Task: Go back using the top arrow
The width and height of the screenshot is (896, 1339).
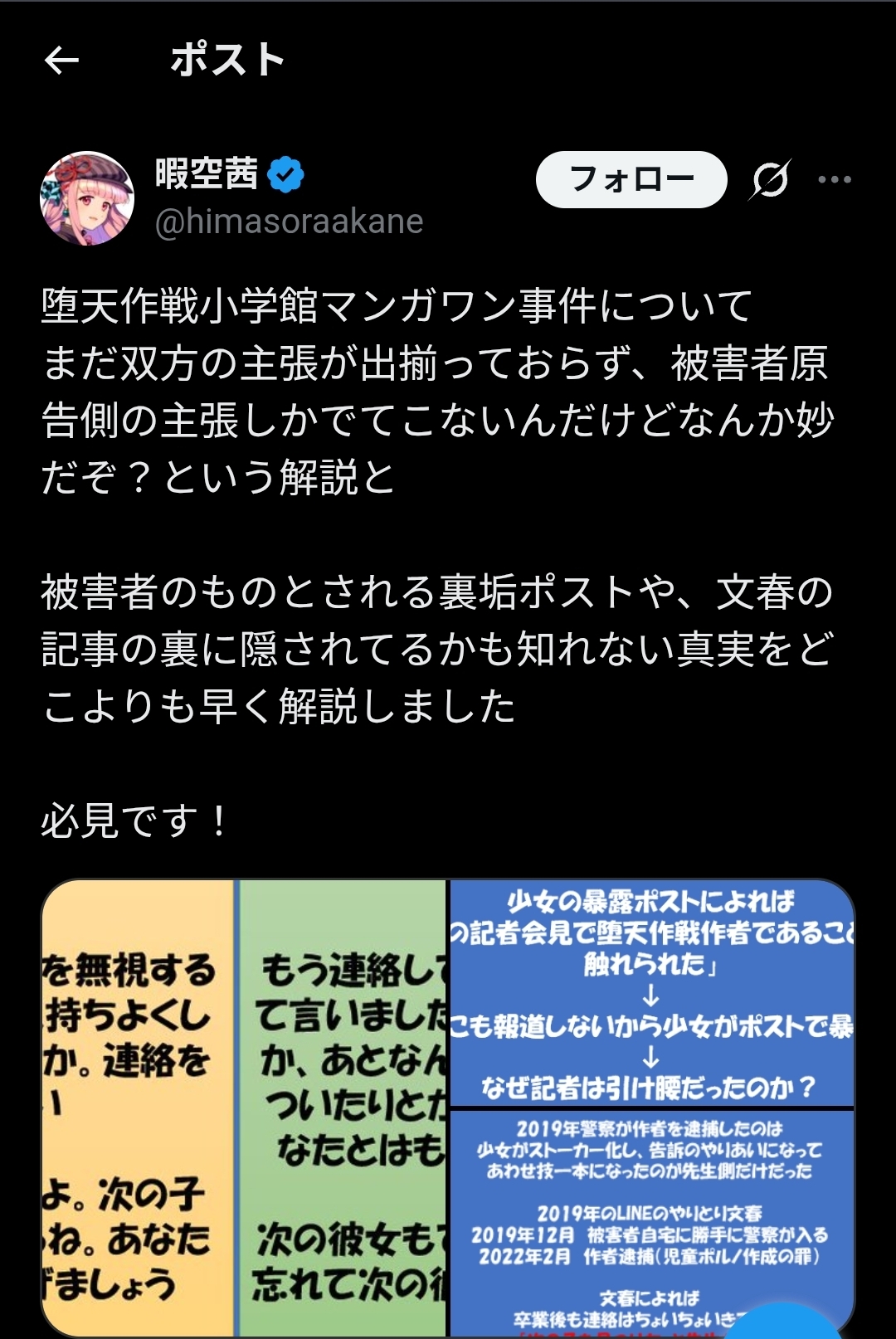Action: coord(61,60)
